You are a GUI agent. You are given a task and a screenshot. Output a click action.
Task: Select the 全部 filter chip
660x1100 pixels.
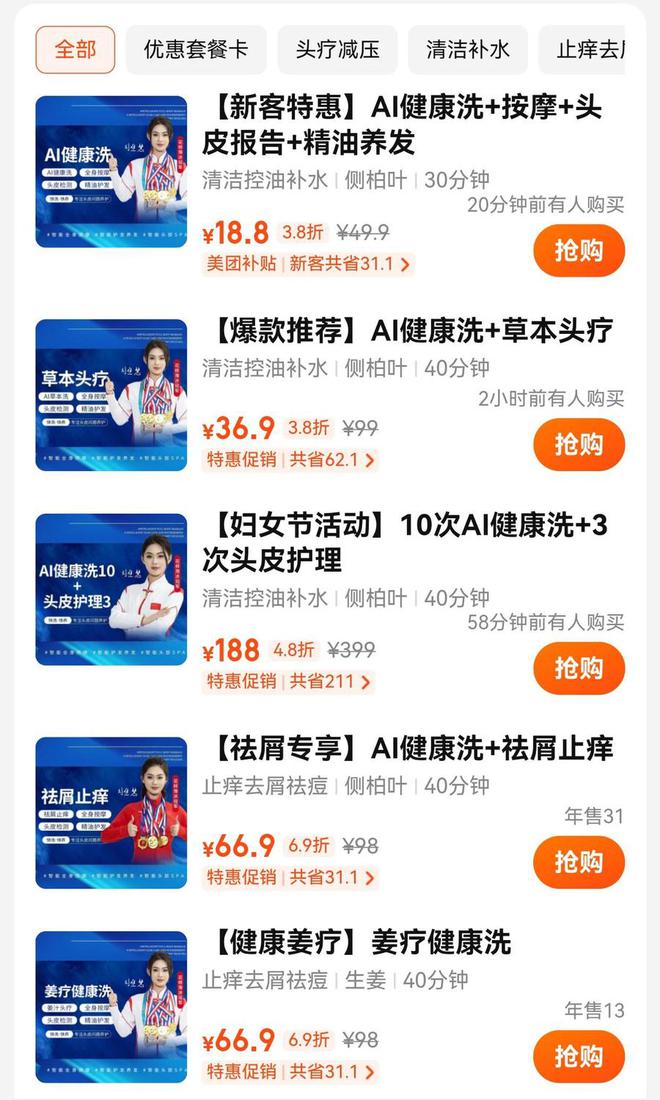pos(75,49)
